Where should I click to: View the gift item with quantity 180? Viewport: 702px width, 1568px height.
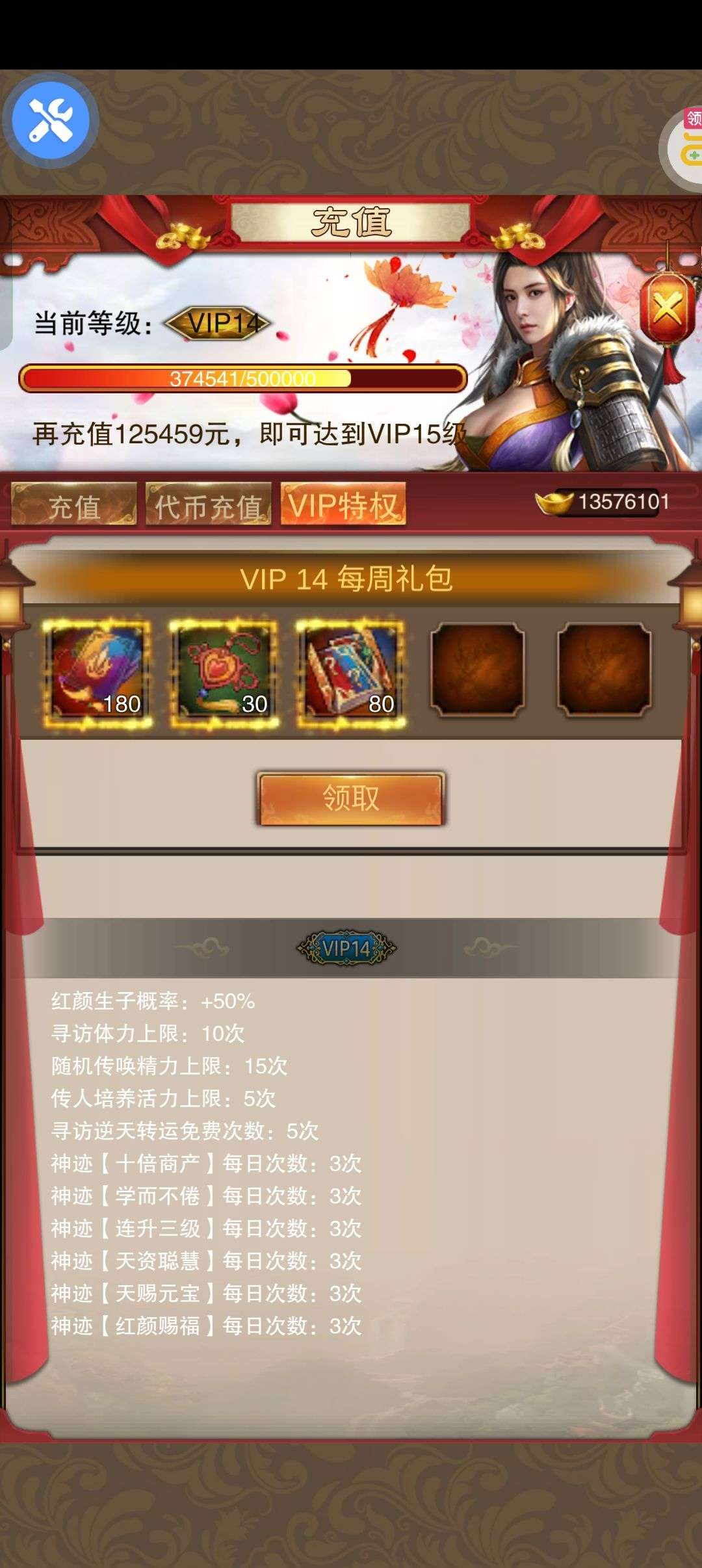tap(97, 673)
